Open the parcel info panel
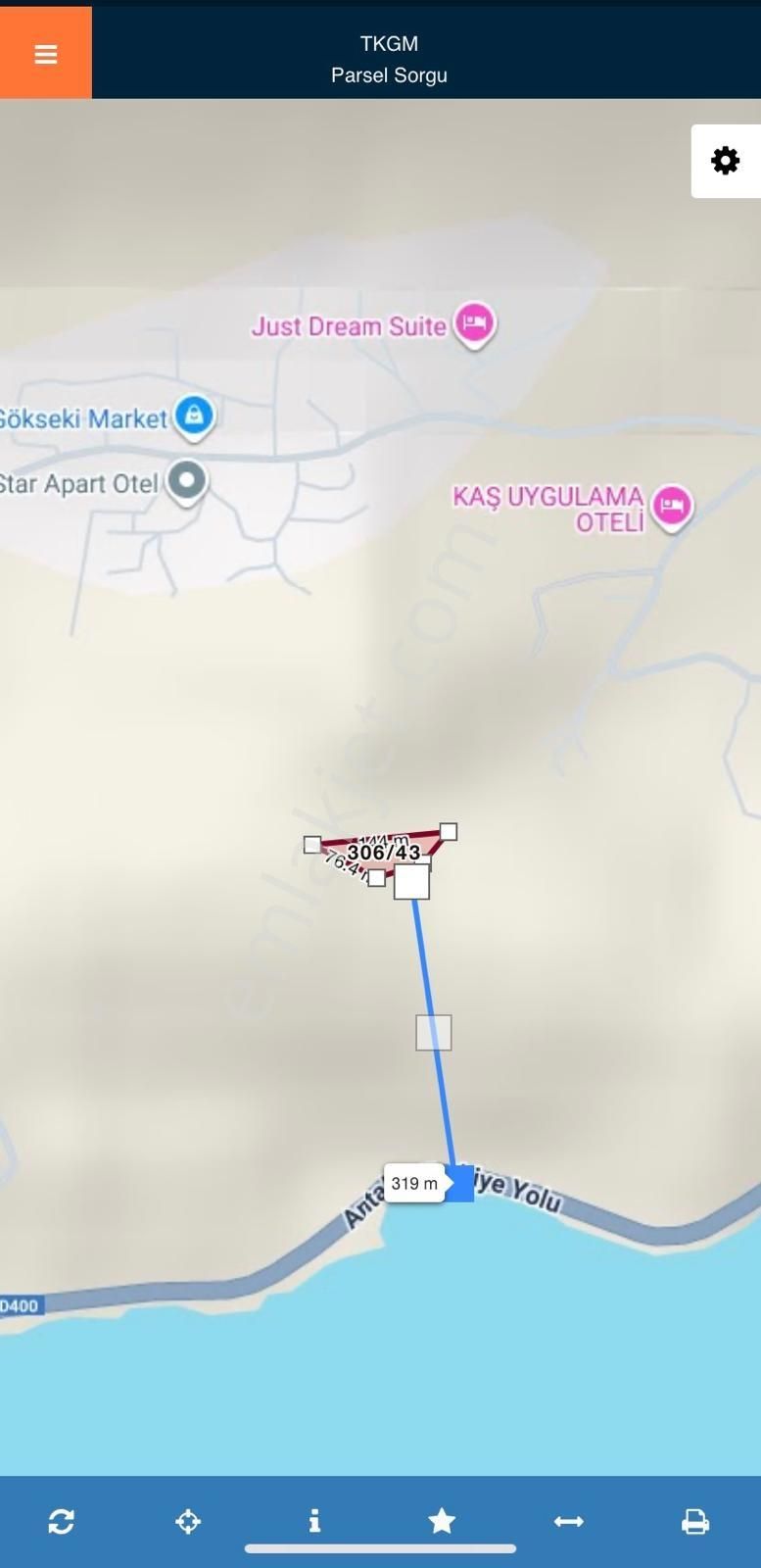The height and width of the screenshot is (1568, 761). (x=314, y=1521)
